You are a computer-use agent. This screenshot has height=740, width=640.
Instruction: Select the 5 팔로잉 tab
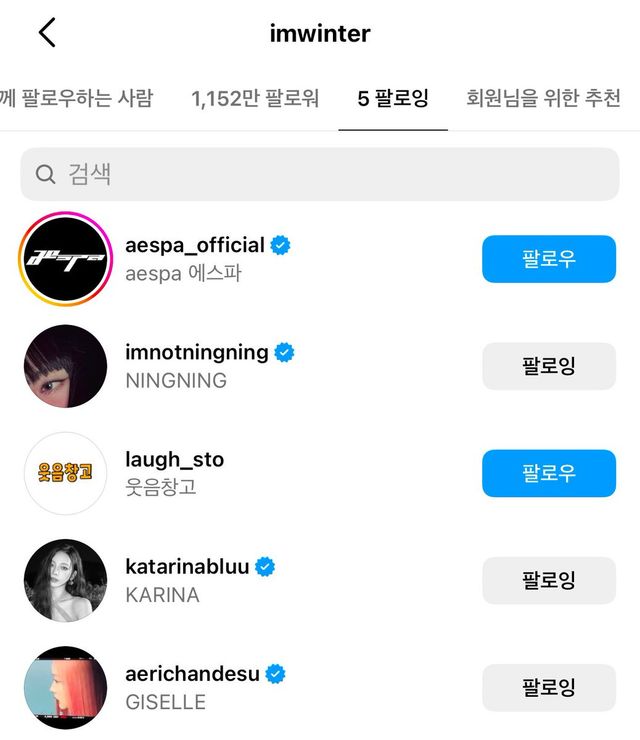[x=393, y=98]
